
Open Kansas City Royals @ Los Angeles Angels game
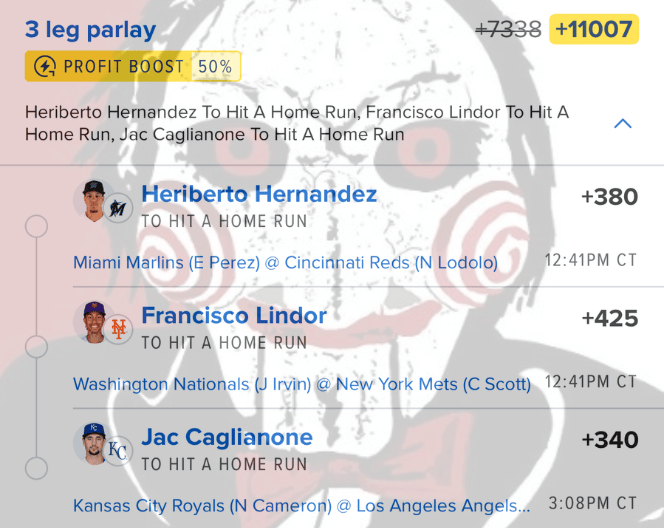[302, 506]
